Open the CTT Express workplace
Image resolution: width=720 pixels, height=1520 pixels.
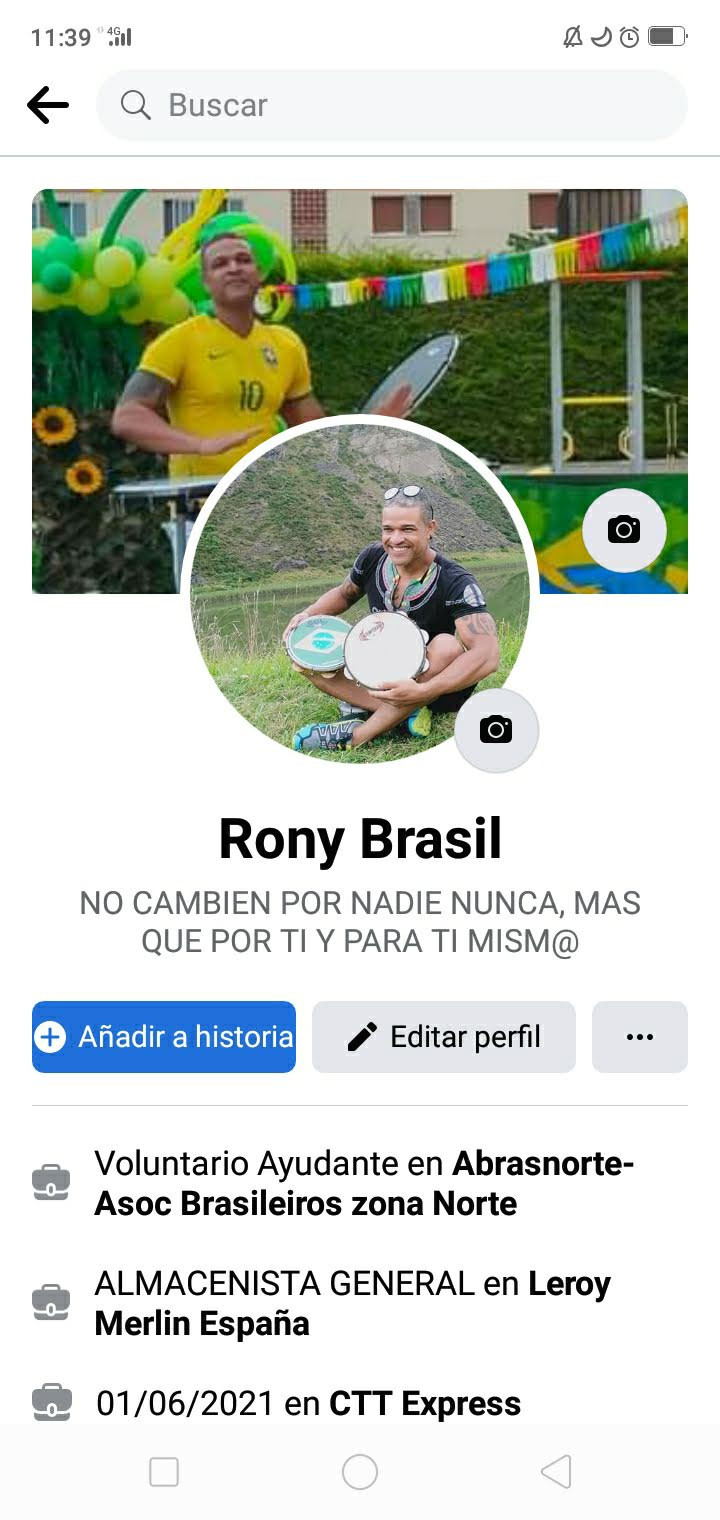(425, 1404)
